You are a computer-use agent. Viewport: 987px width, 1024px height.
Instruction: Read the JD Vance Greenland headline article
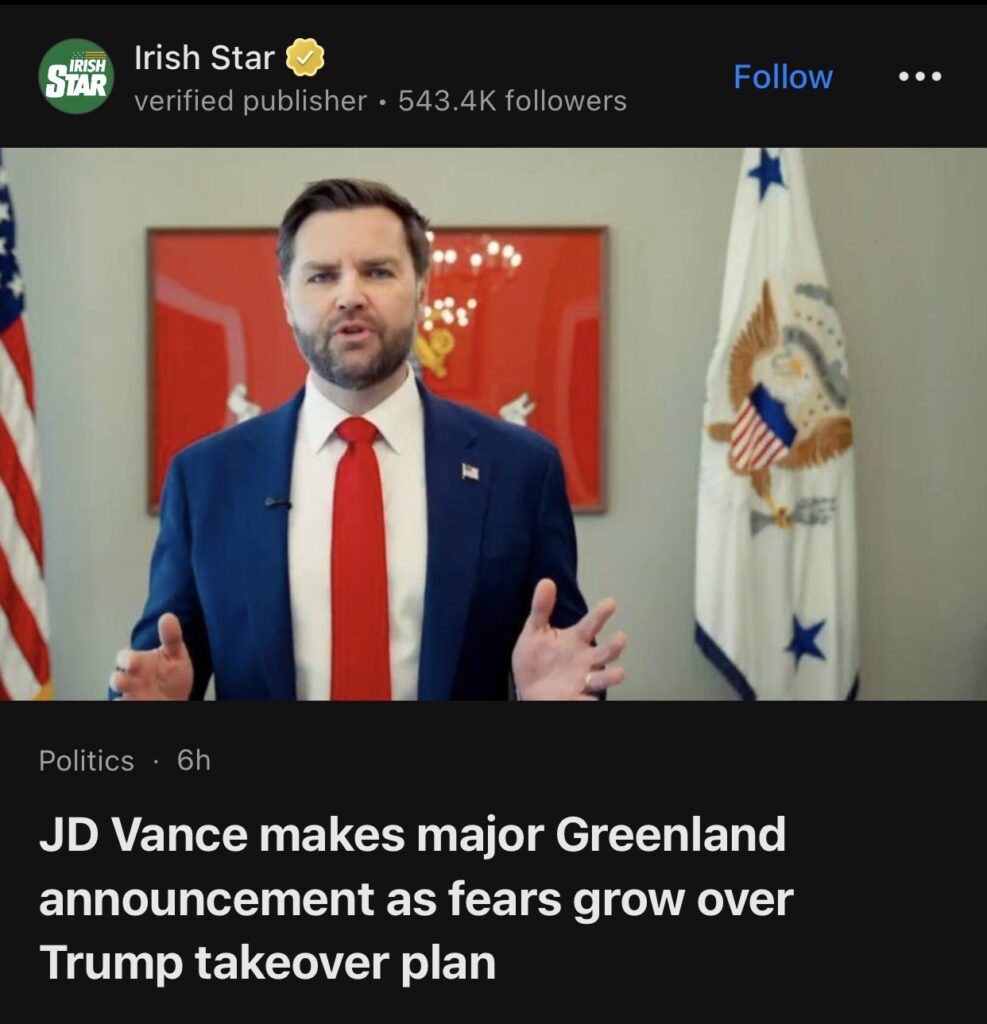coord(415,898)
